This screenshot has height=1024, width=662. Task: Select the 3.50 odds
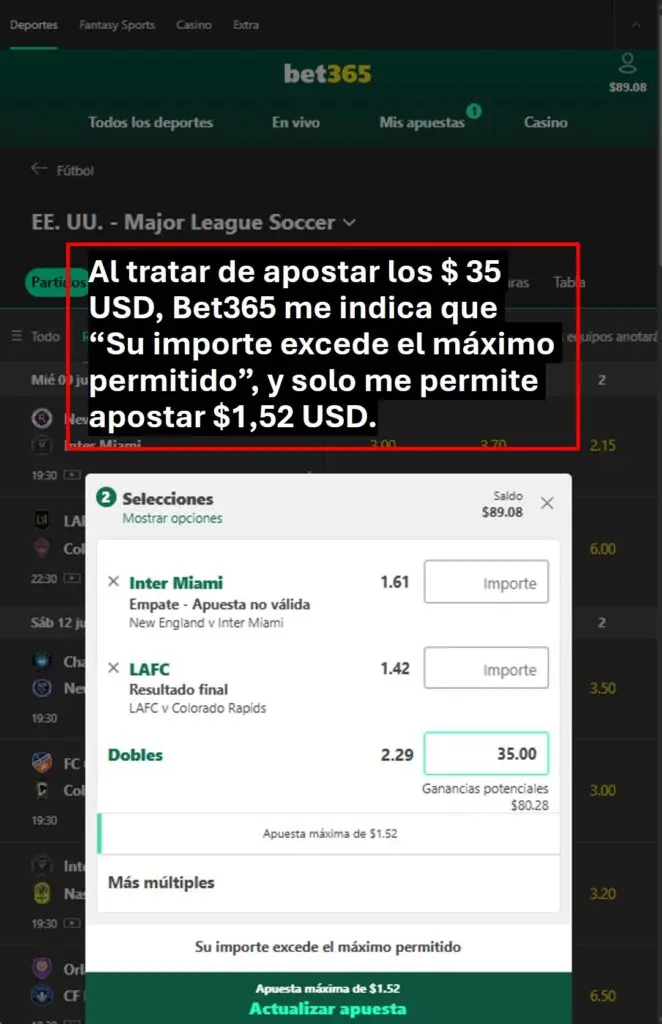pyautogui.click(x=603, y=689)
